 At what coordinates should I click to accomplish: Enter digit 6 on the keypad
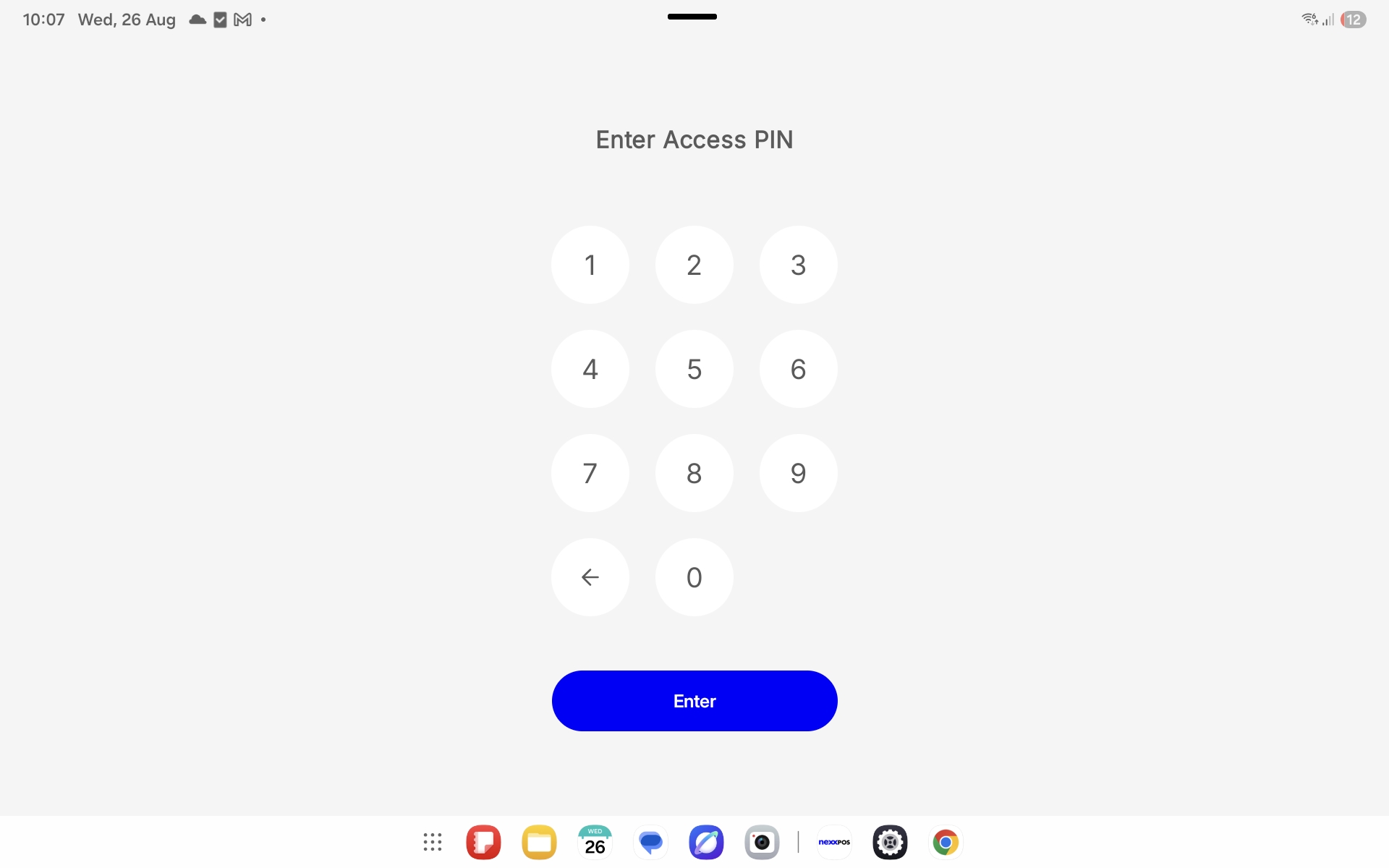tap(799, 369)
